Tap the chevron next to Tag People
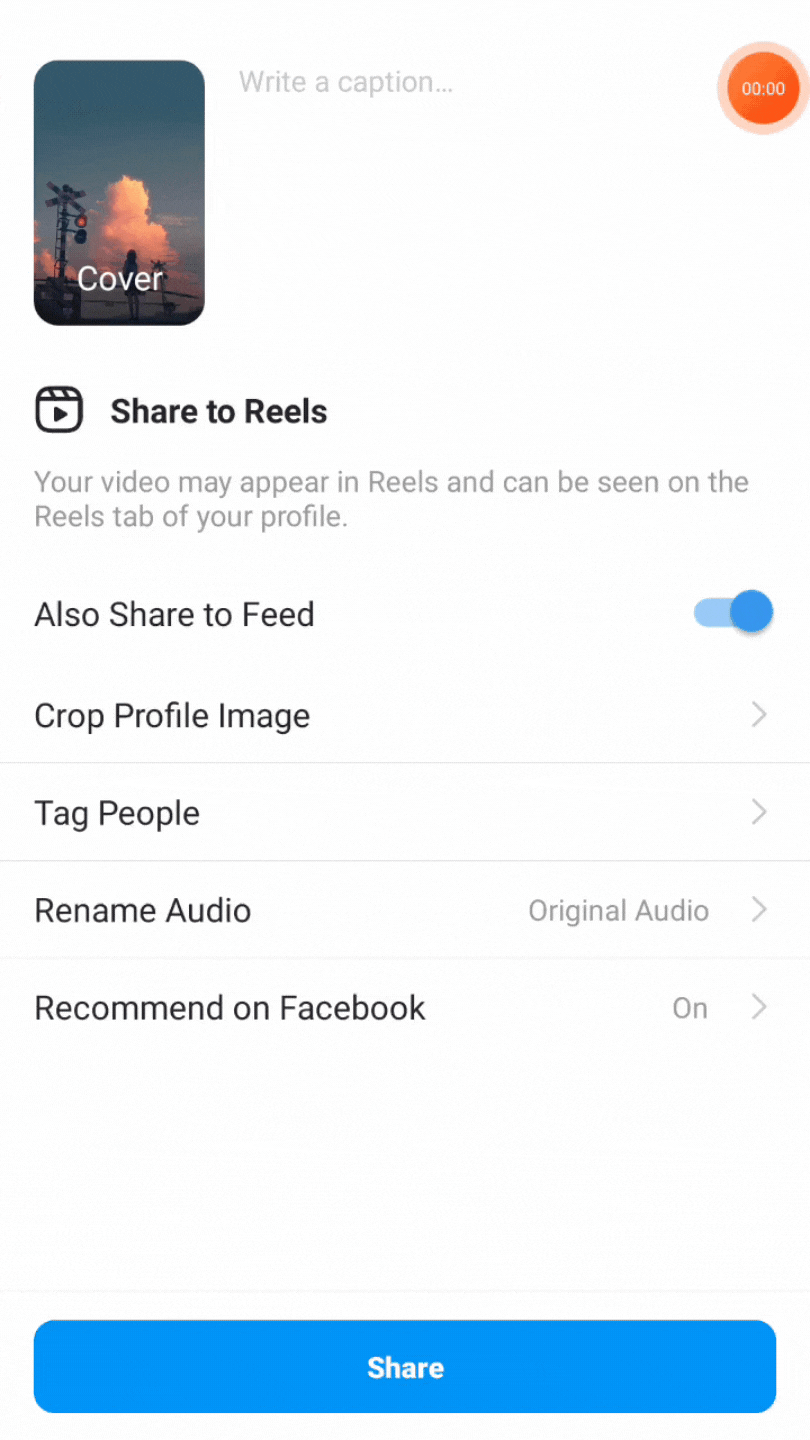This screenshot has width=810, height=1440. (758, 812)
